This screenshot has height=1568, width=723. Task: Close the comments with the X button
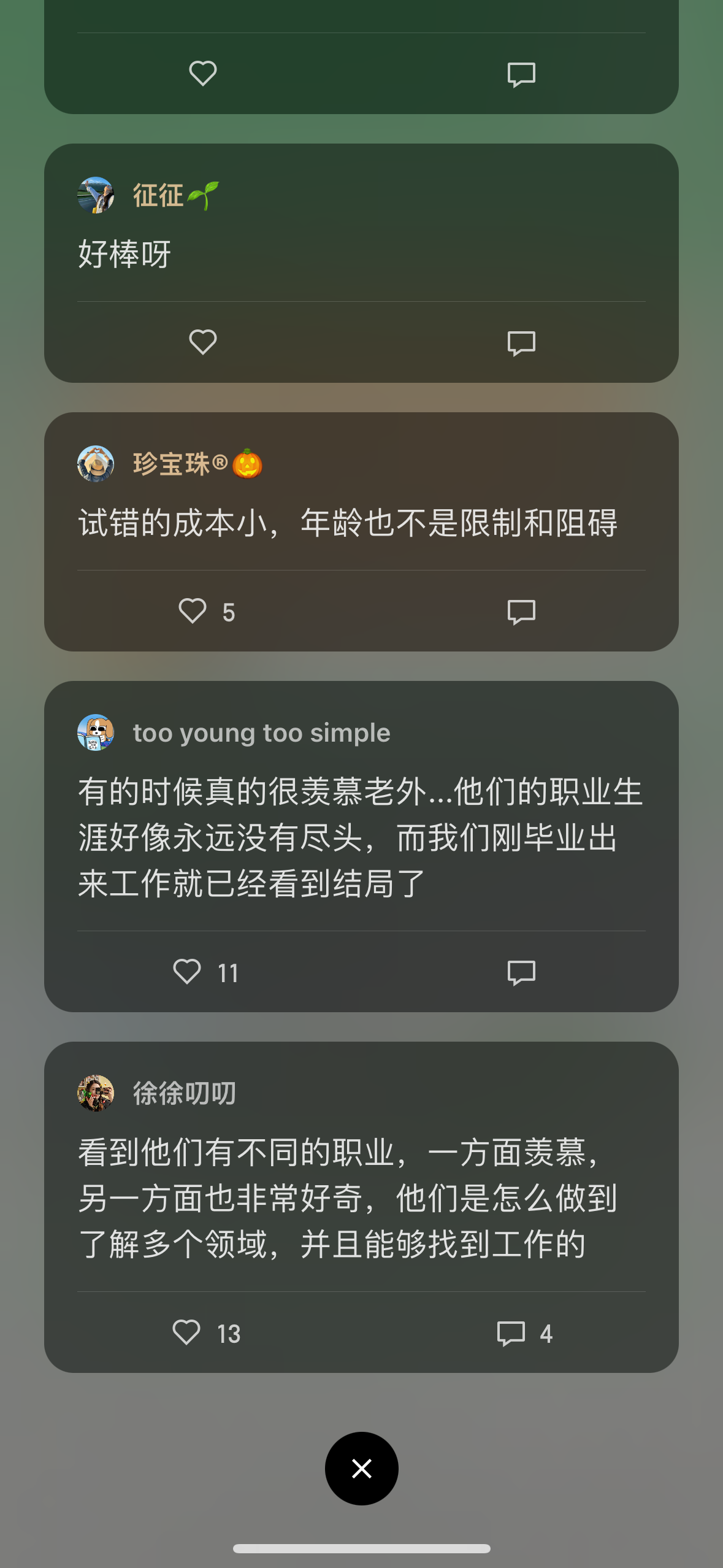coord(362,1469)
